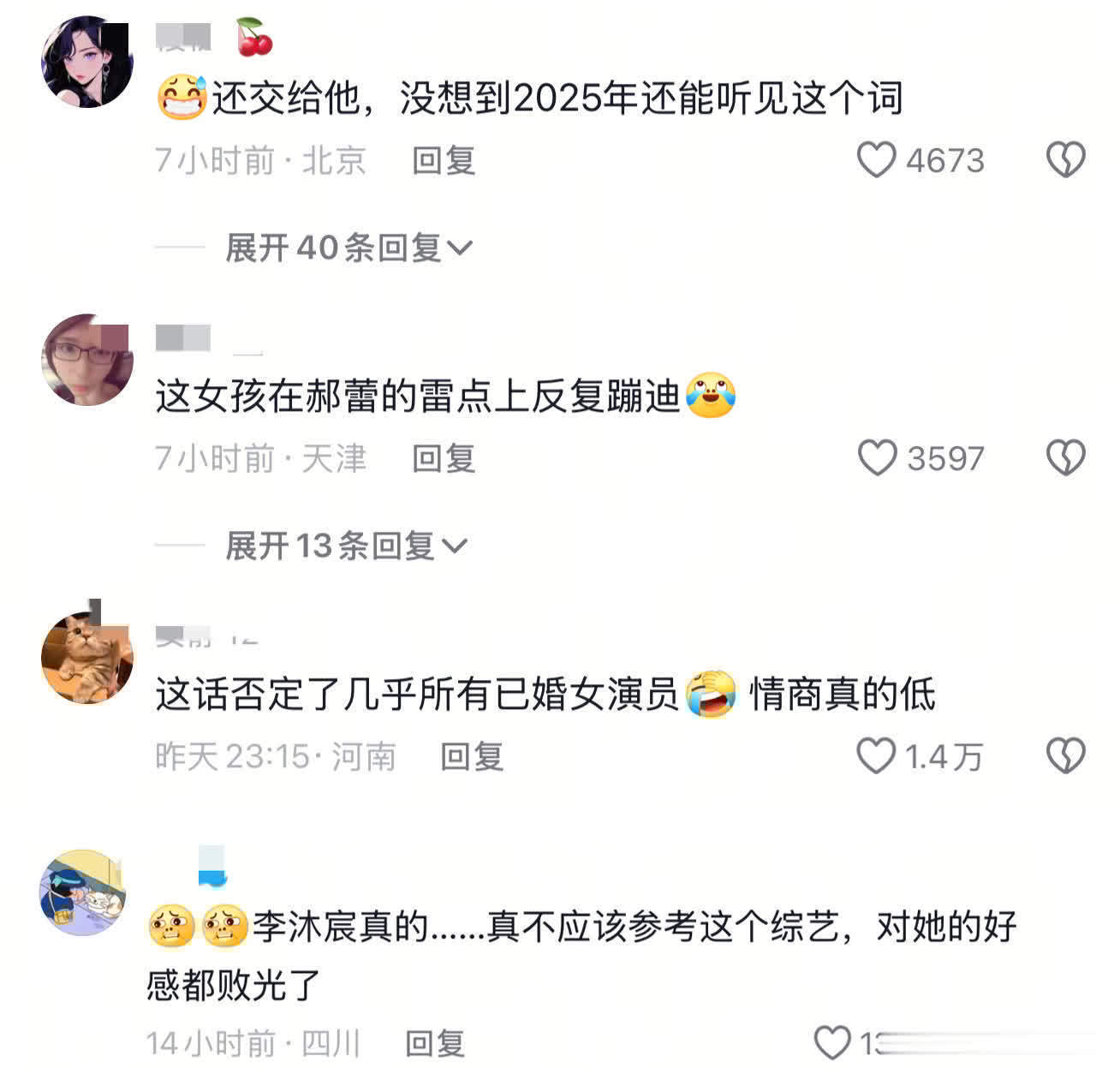Like the Sichuan comment about 李沐宸
Viewport: 1120px width, 1068px height.
click(x=831, y=1043)
